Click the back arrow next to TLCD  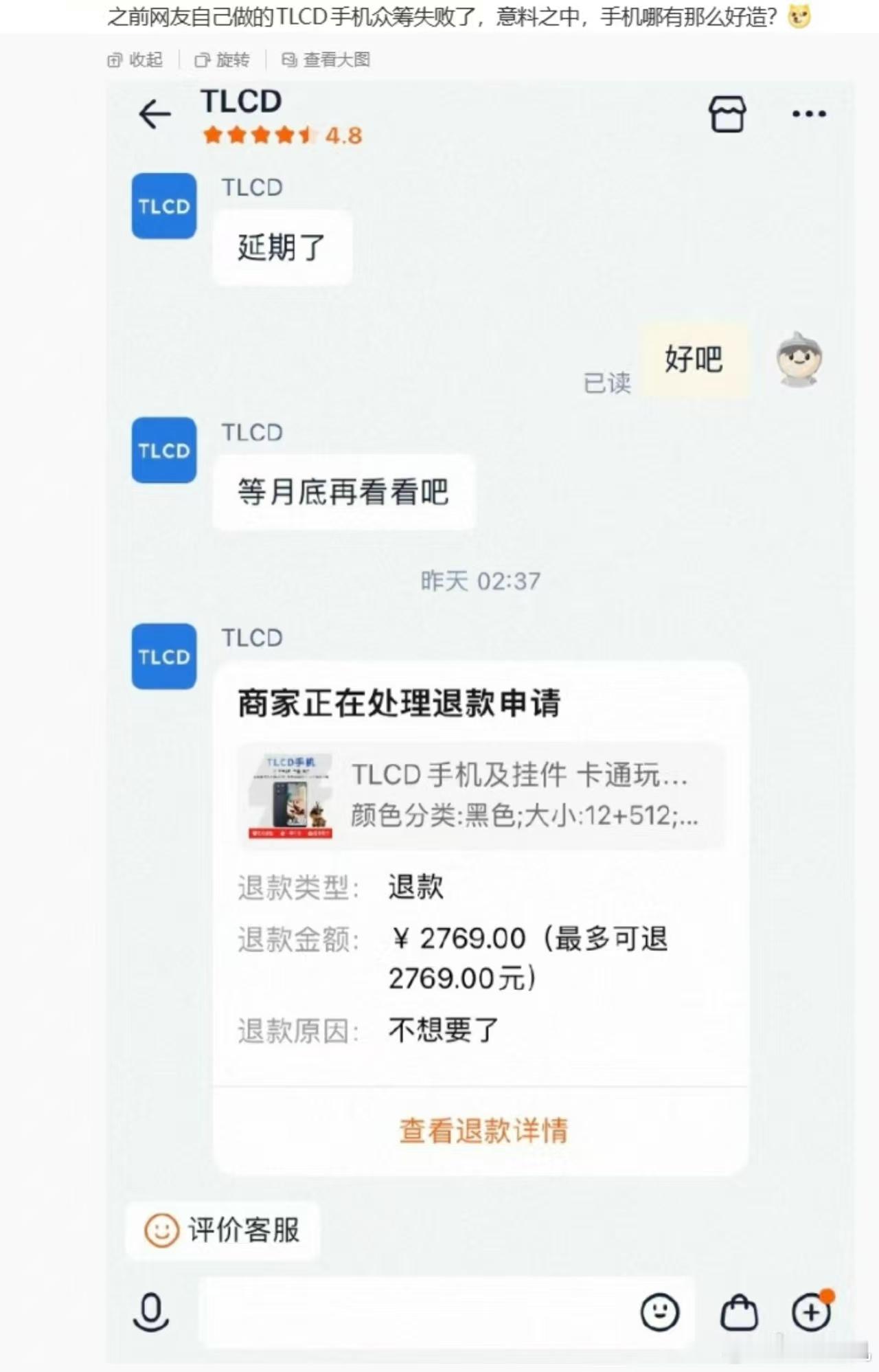[x=155, y=115]
